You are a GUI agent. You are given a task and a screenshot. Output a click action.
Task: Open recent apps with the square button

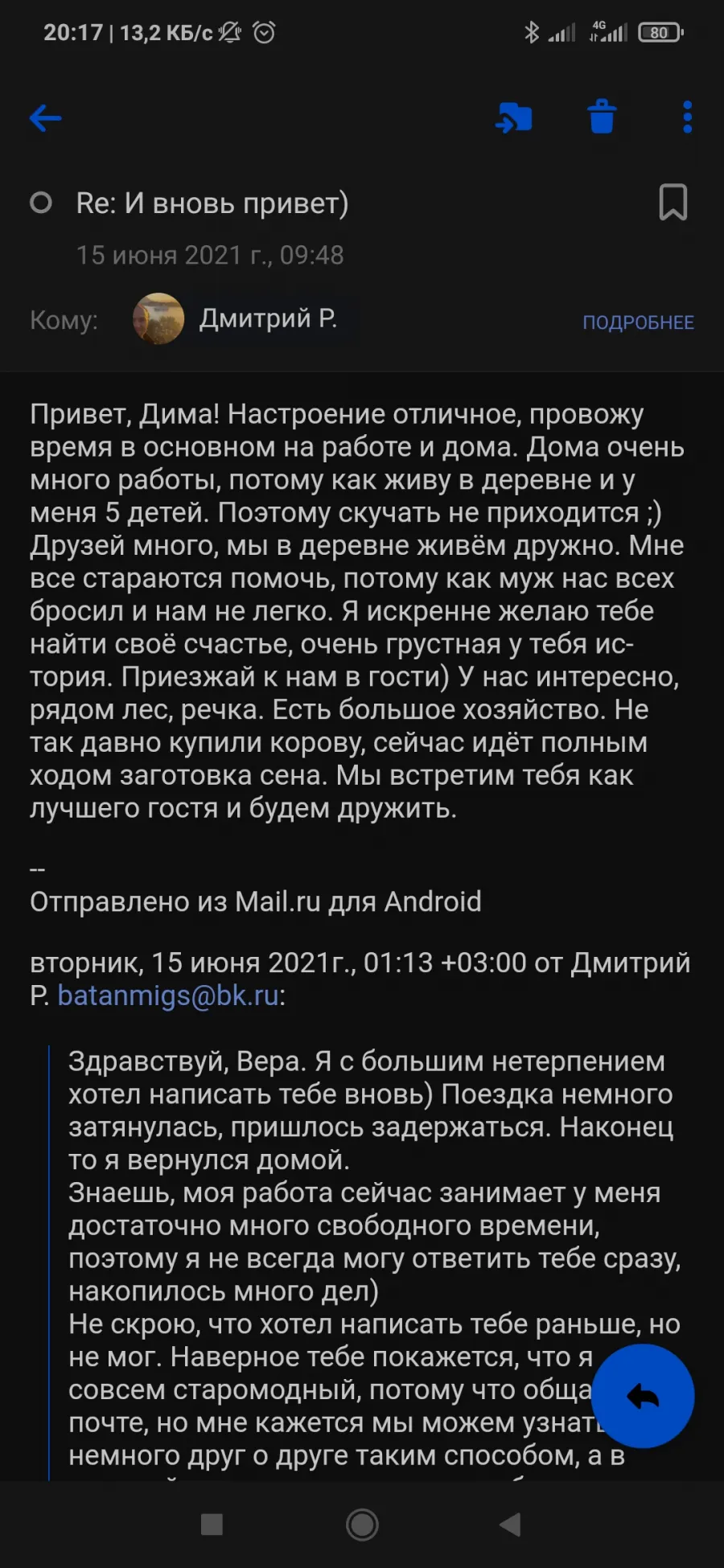click(212, 1524)
